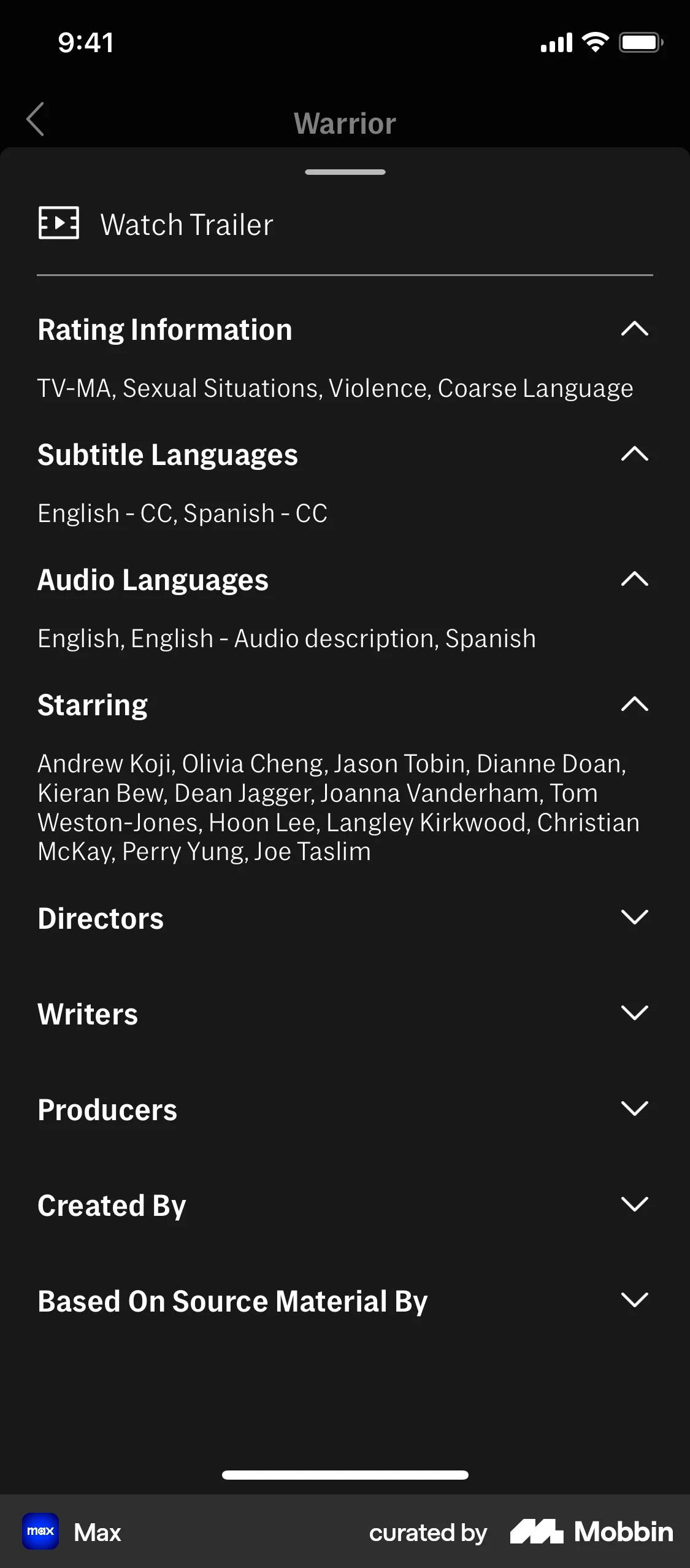Select the Warrior title in the header

(x=345, y=122)
